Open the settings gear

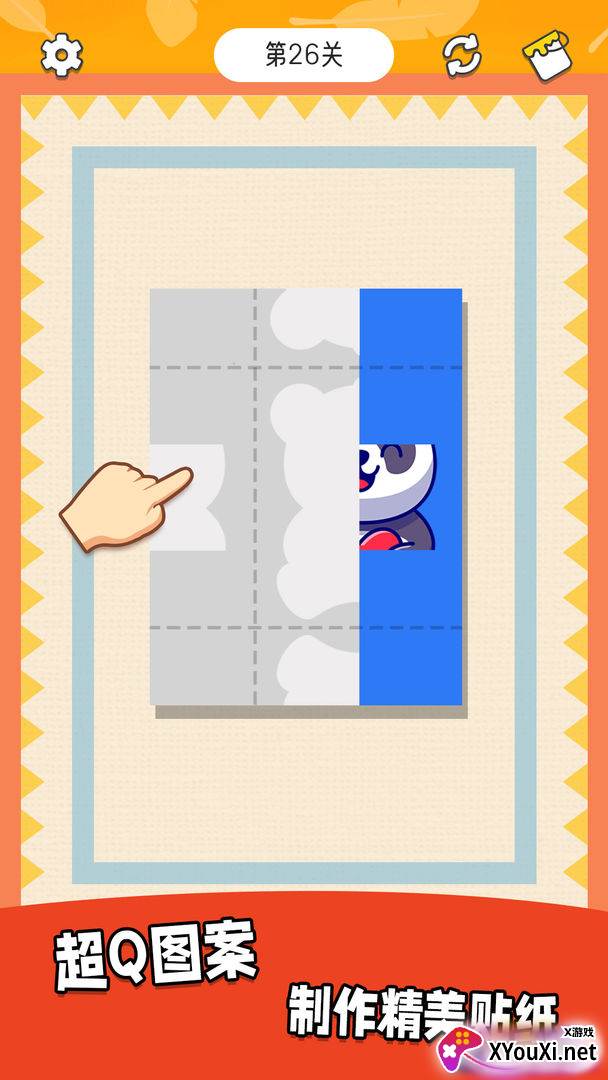[x=61, y=55]
